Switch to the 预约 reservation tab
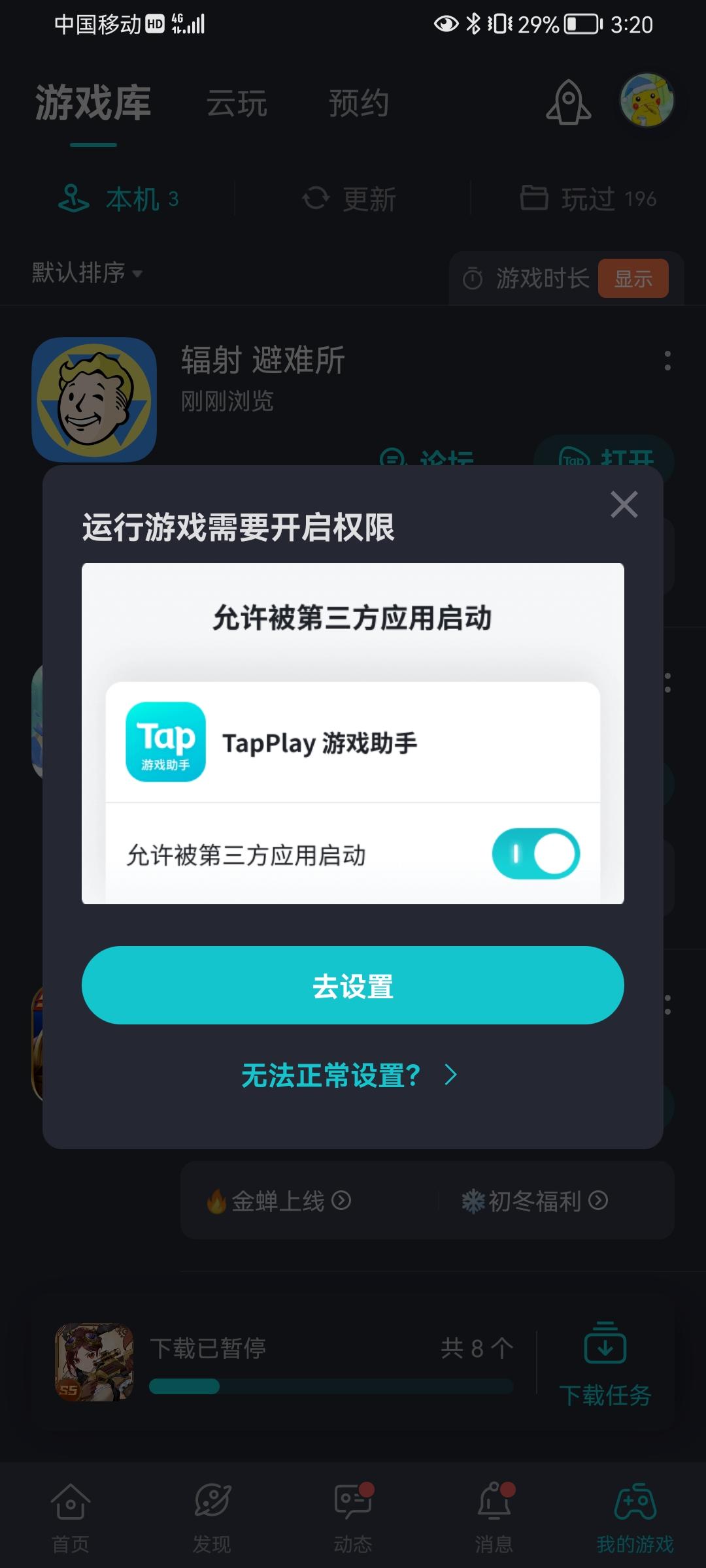 (359, 103)
